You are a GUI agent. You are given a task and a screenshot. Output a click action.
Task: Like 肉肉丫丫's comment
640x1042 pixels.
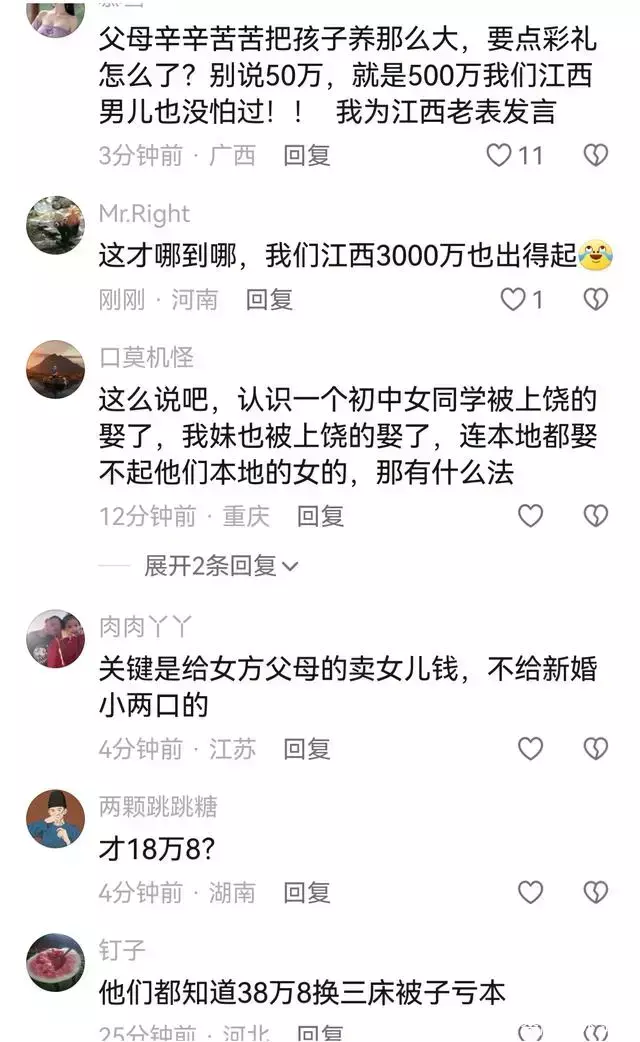[530, 748]
